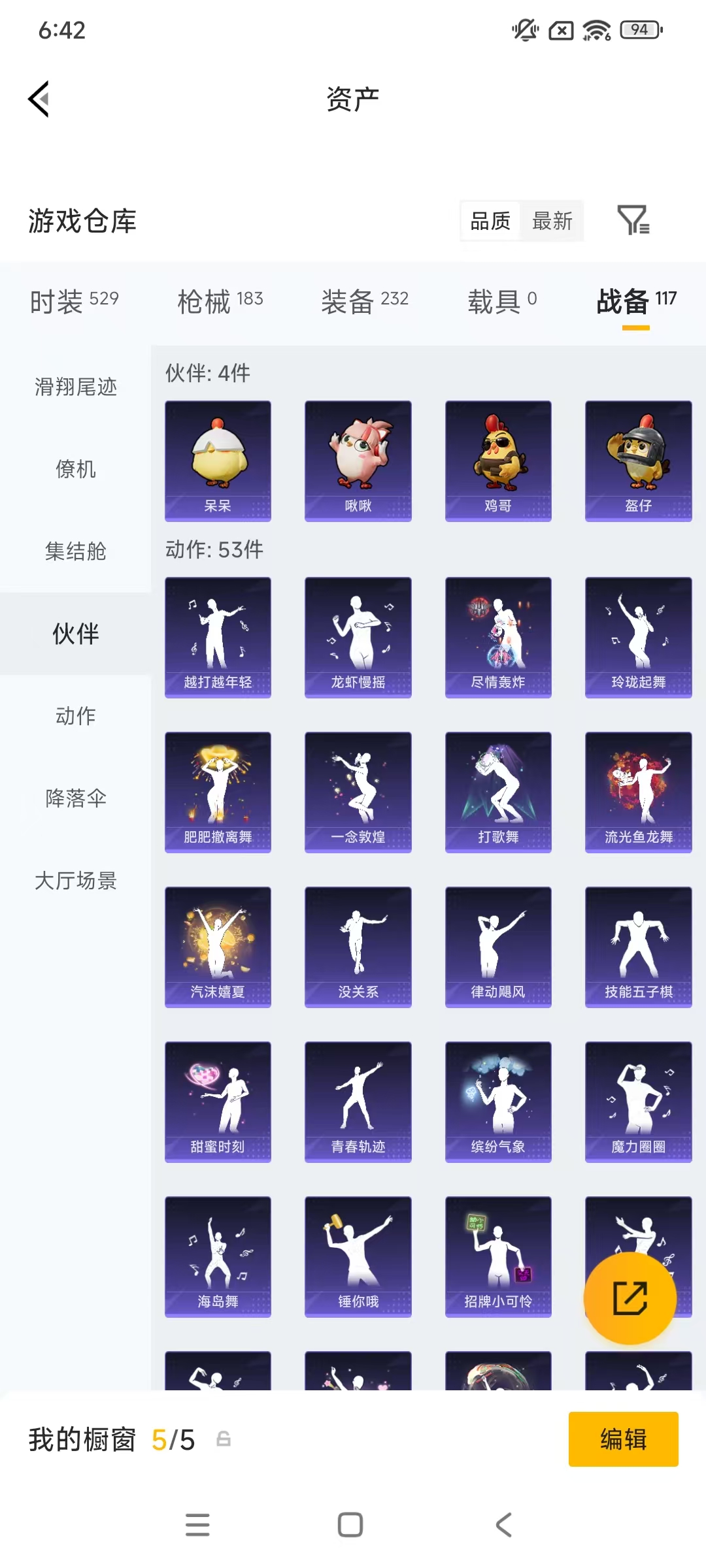Tap the yellow share floating button
This screenshot has width=706, height=1568.
tap(630, 1299)
